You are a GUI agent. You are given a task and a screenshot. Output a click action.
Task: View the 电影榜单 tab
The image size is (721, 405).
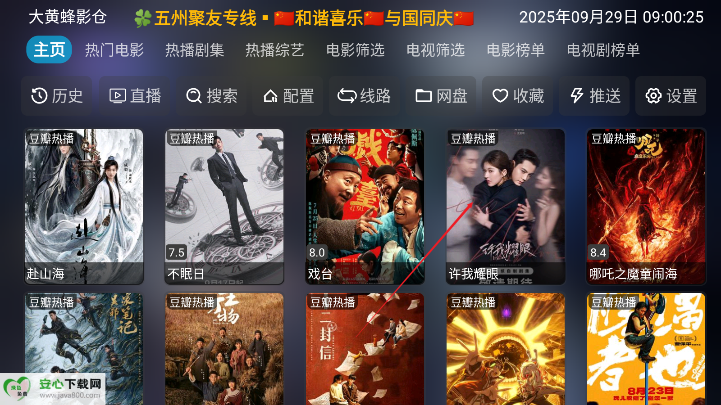(x=516, y=50)
